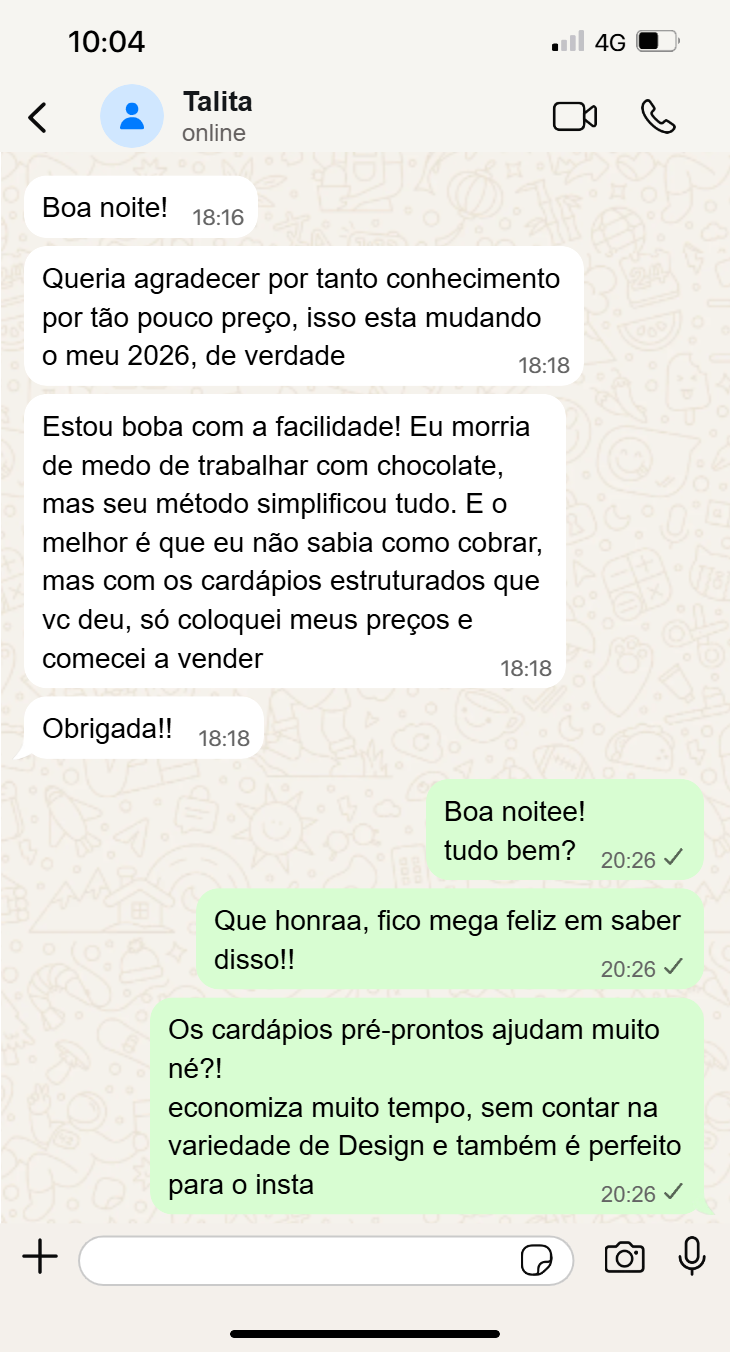Tap the microphone to record audio
The height and width of the screenshot is (1352, 730).
(692, 1258)
